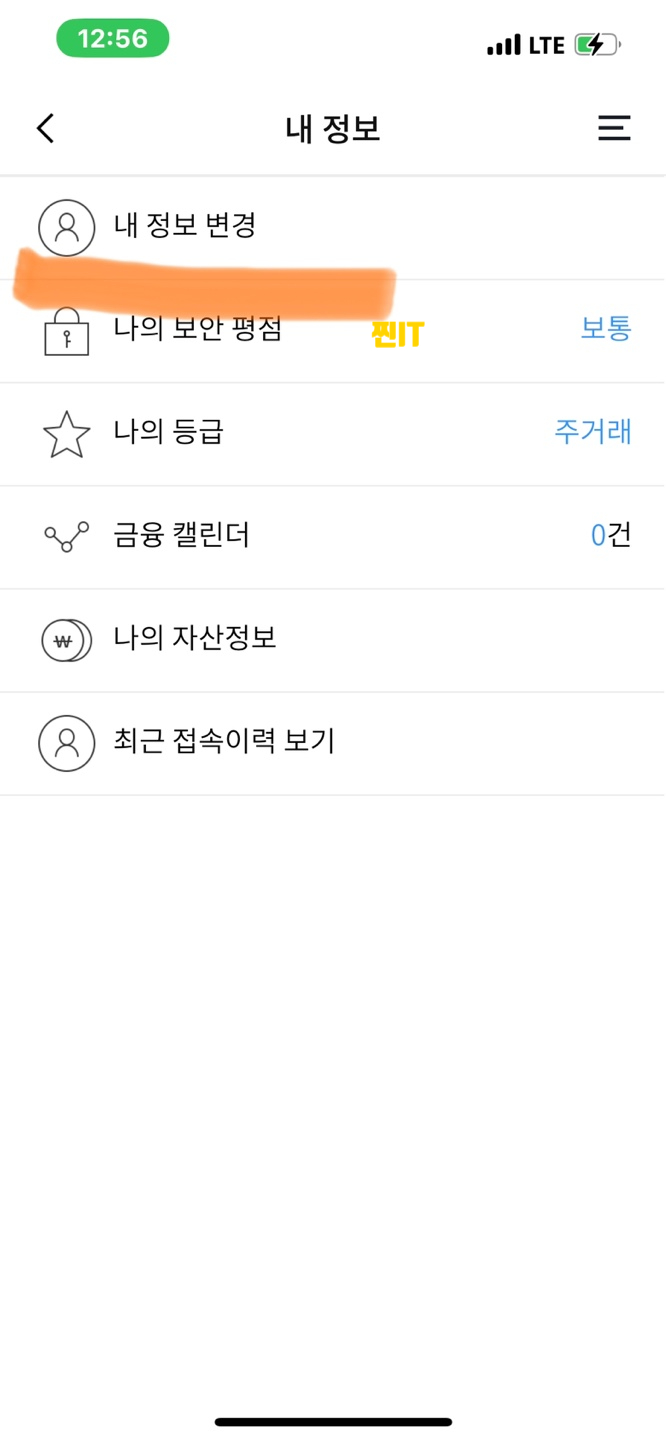
Task: Open the hamburger menu
Action: pos(613,128)
